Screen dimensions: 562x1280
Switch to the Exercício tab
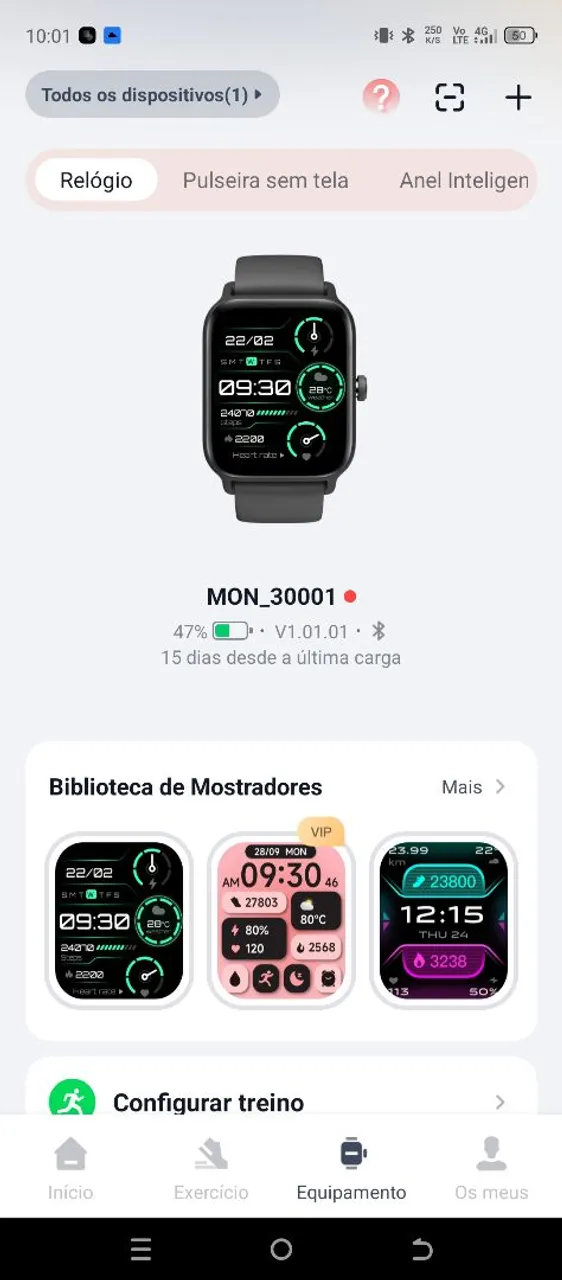pyautogui.click(x=211, y=1169)
